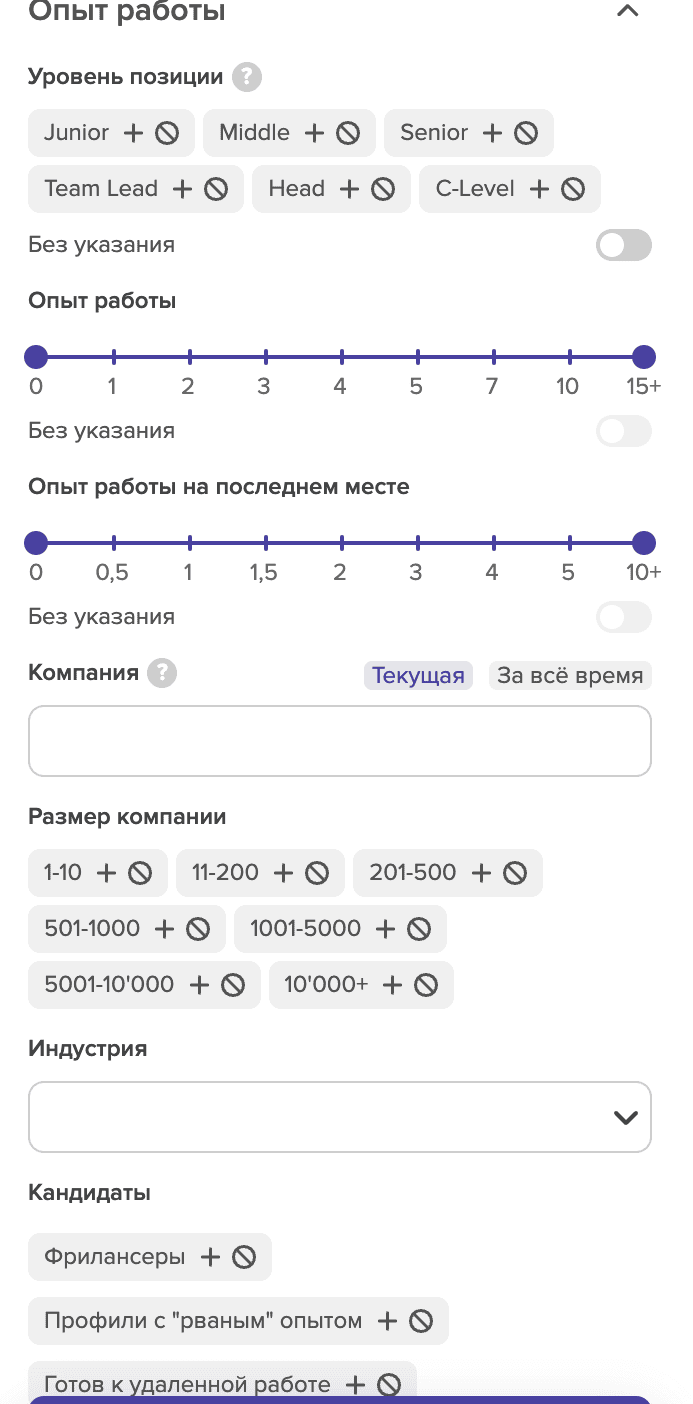
Task: Switch company filter to За всё время
Action: coord(570,676)
